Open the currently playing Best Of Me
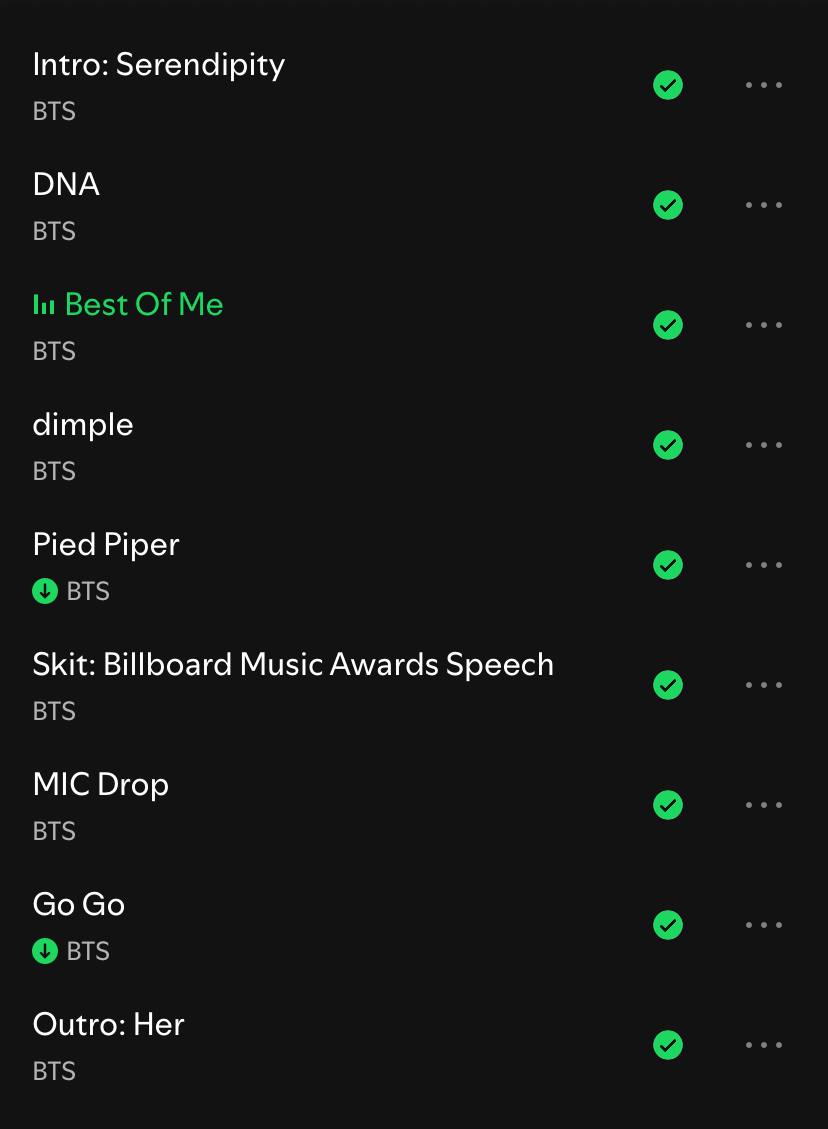This screenshot has height=1129, width=828. tap(143, 305)
